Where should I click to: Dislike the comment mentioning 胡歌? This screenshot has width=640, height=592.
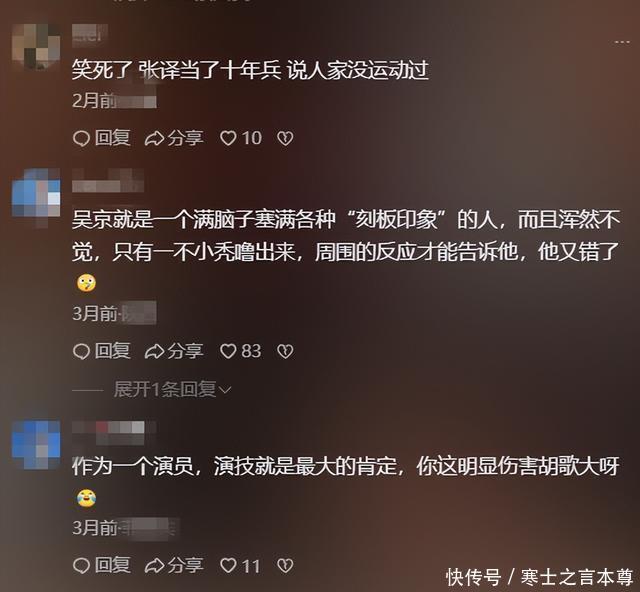click(x=285, y=566)
